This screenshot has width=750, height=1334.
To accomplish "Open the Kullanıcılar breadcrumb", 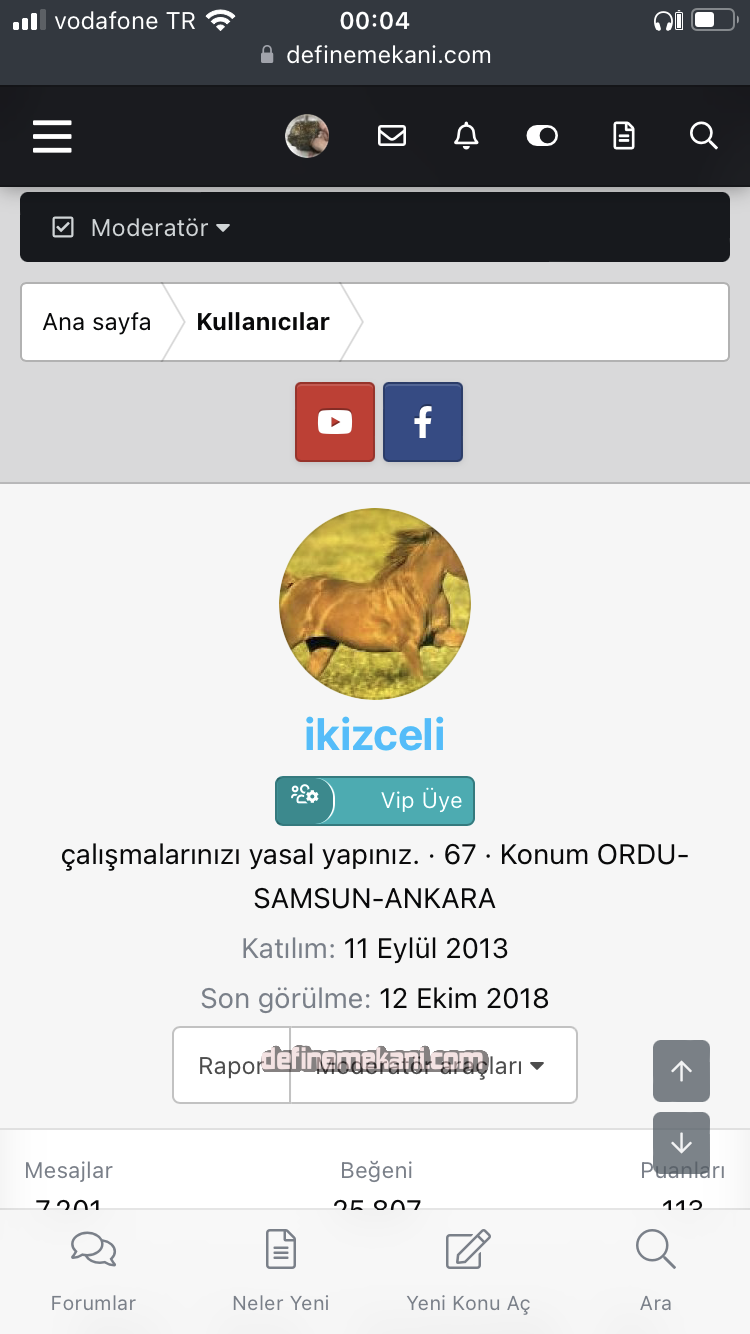I will 263,322.
